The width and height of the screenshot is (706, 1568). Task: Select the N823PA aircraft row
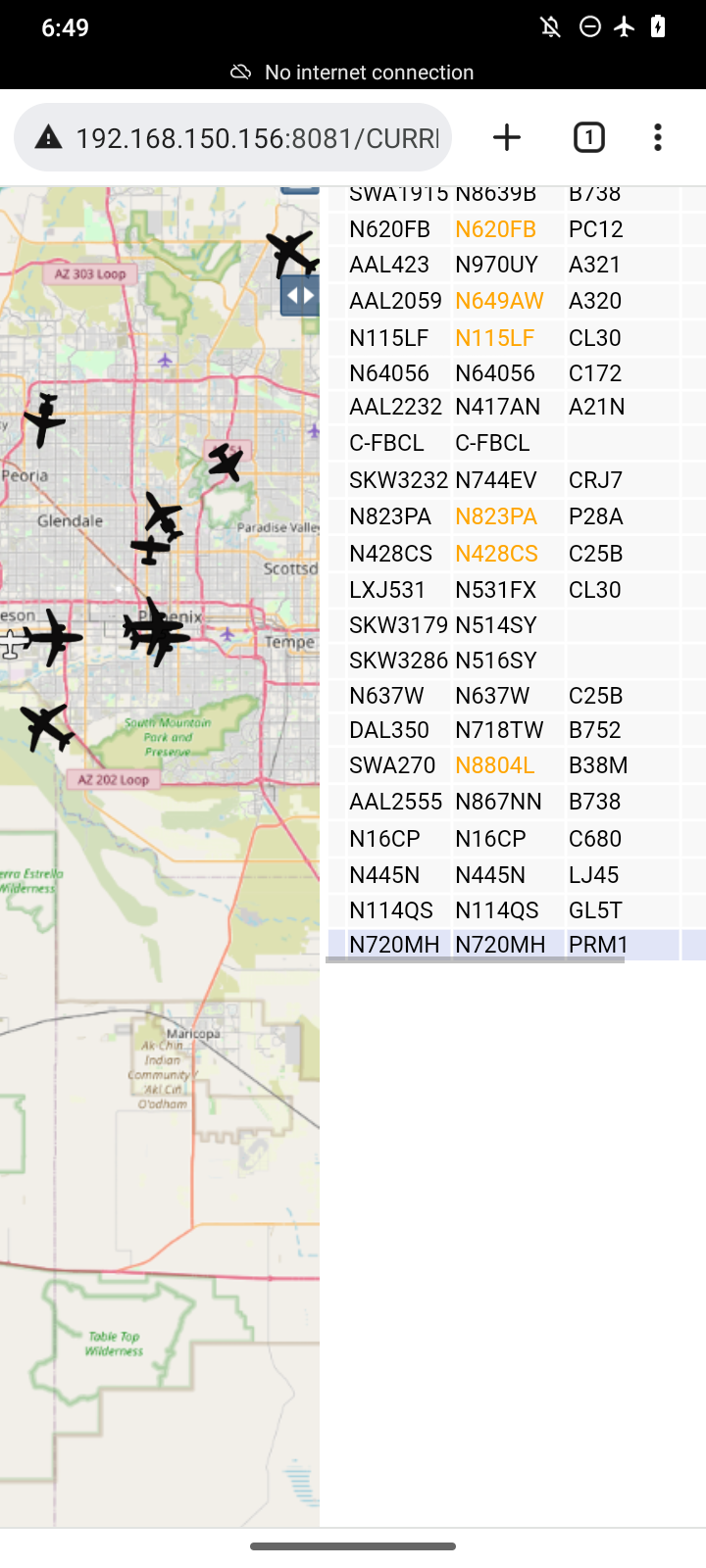coord(517,516)
